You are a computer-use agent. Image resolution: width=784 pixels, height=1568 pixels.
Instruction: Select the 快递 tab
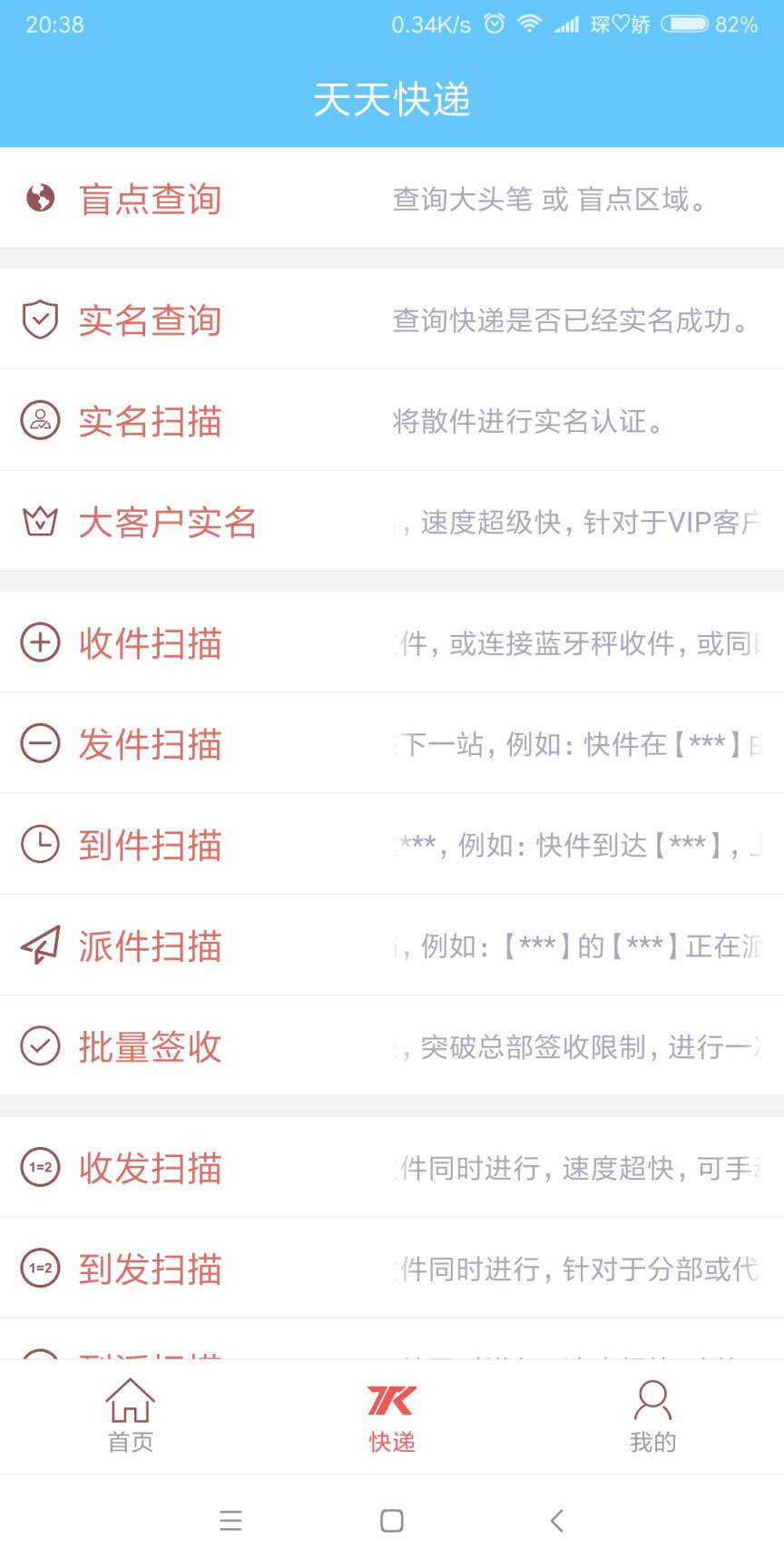392,1416
